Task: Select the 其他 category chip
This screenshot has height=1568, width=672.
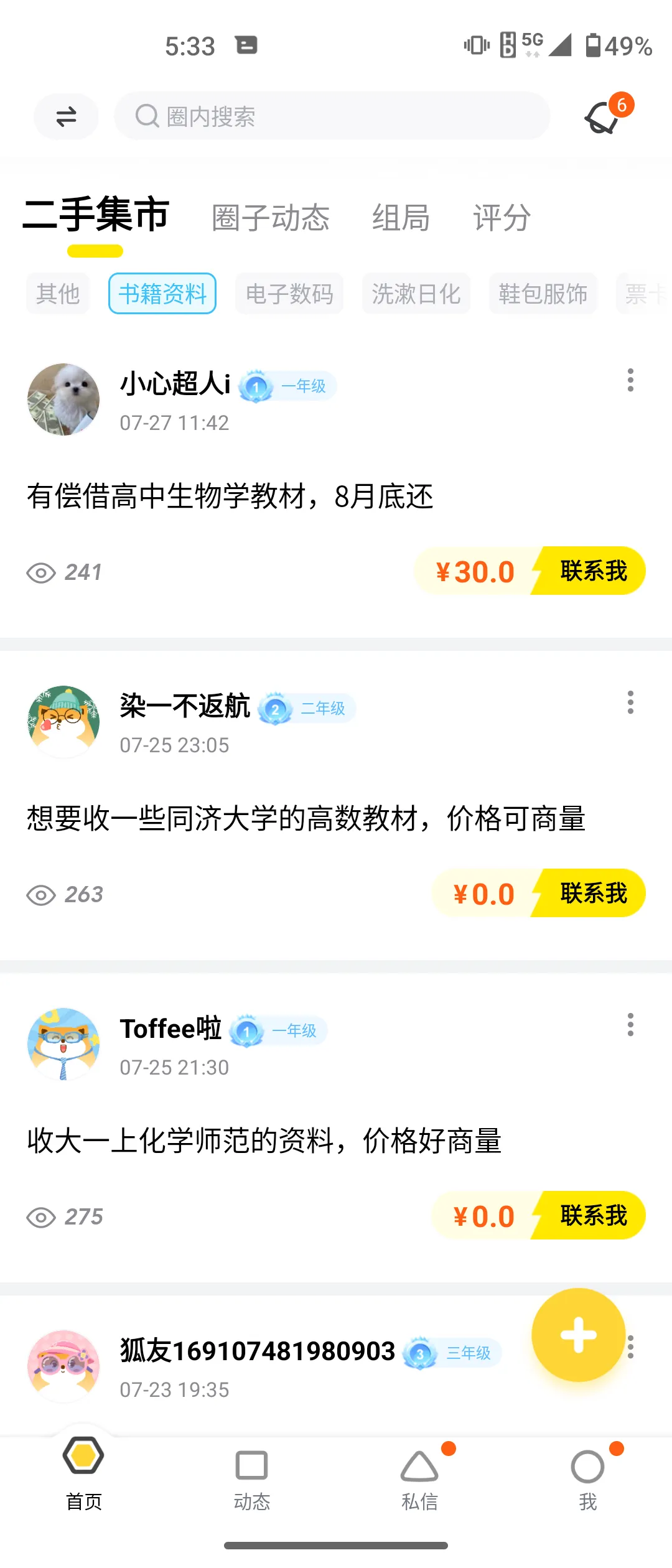Action: tap(58, 294)
